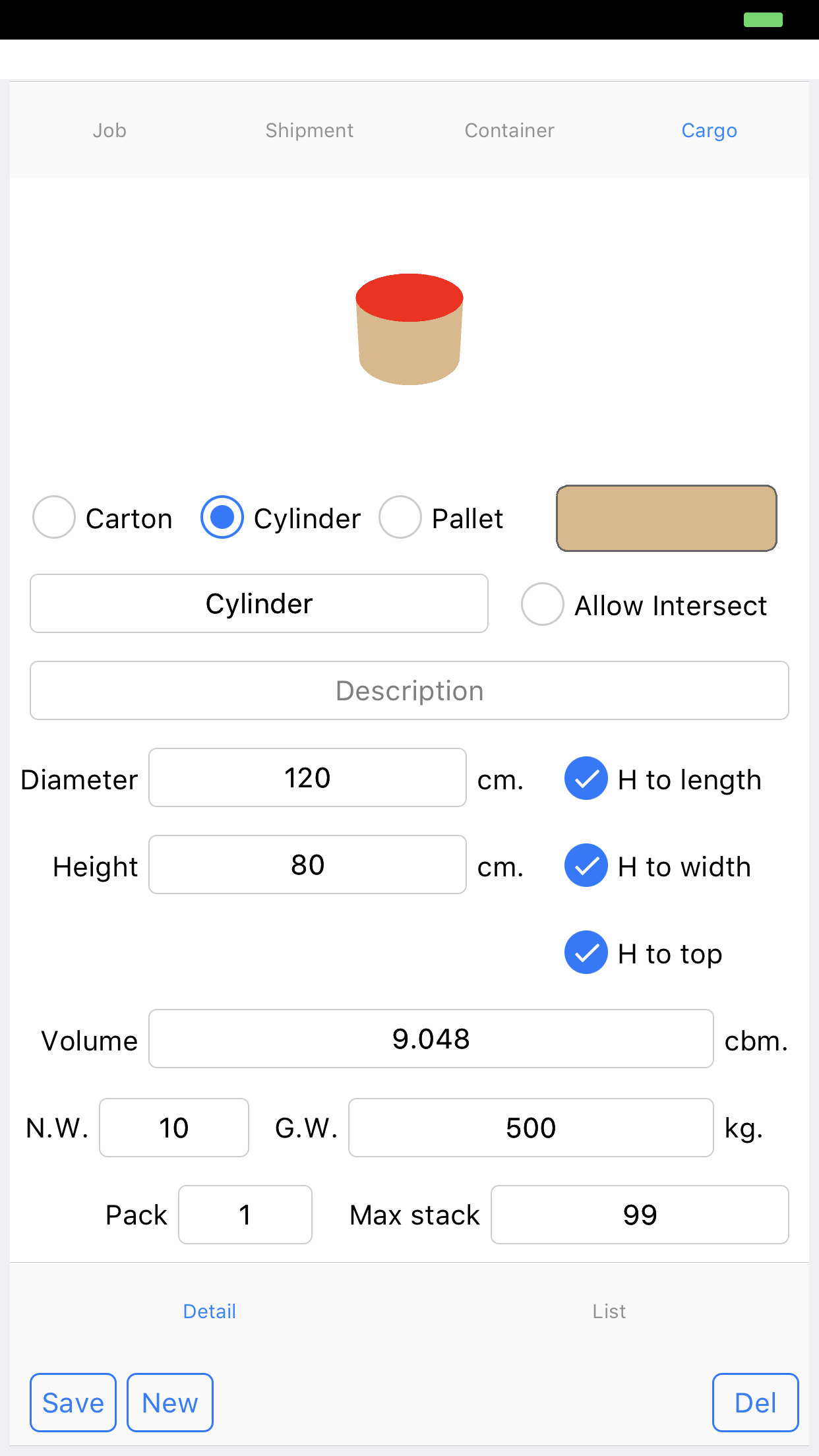Edit the Max stack field
The width and height of the screenshot is (819, 1456).
[x=640, y=1215]
